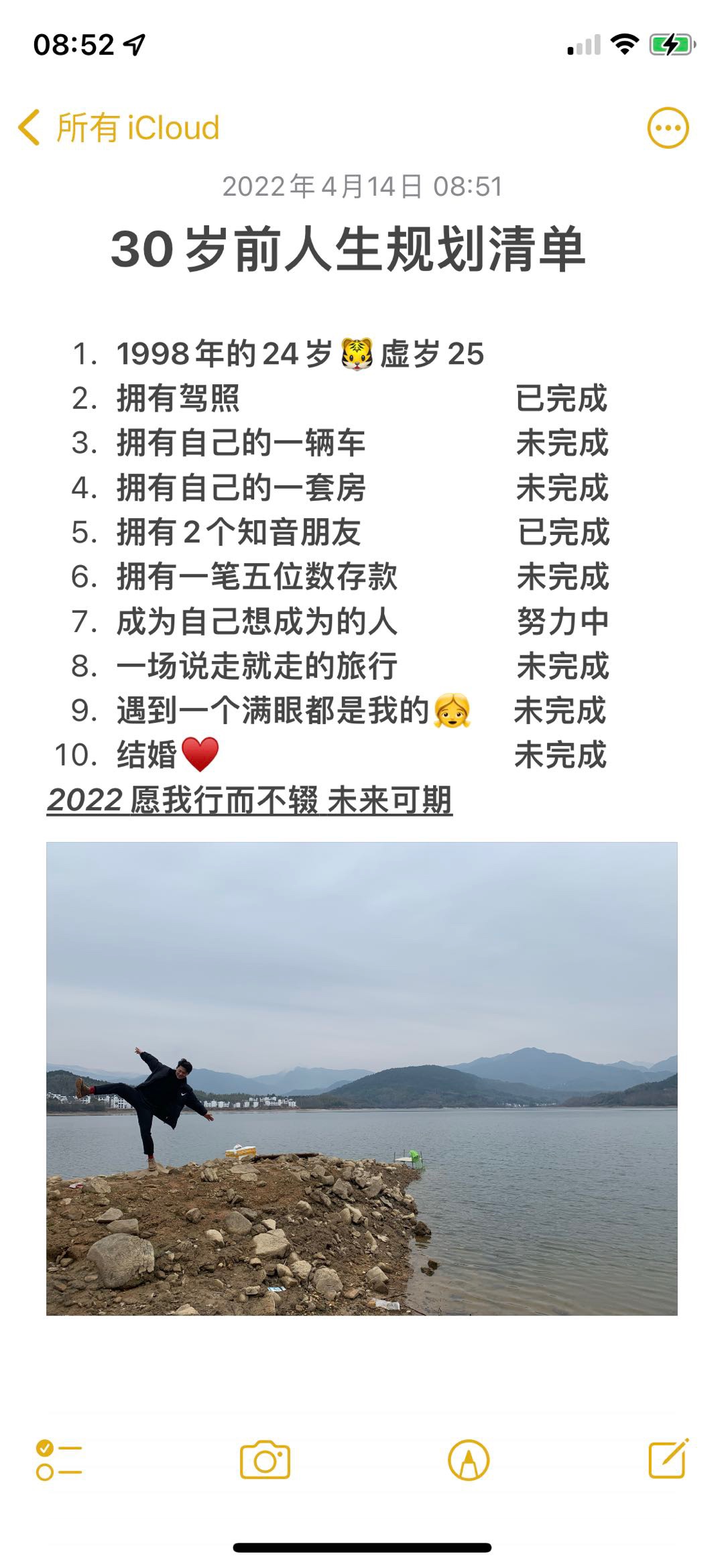Open the attached lake photo

click(362, 1079)
